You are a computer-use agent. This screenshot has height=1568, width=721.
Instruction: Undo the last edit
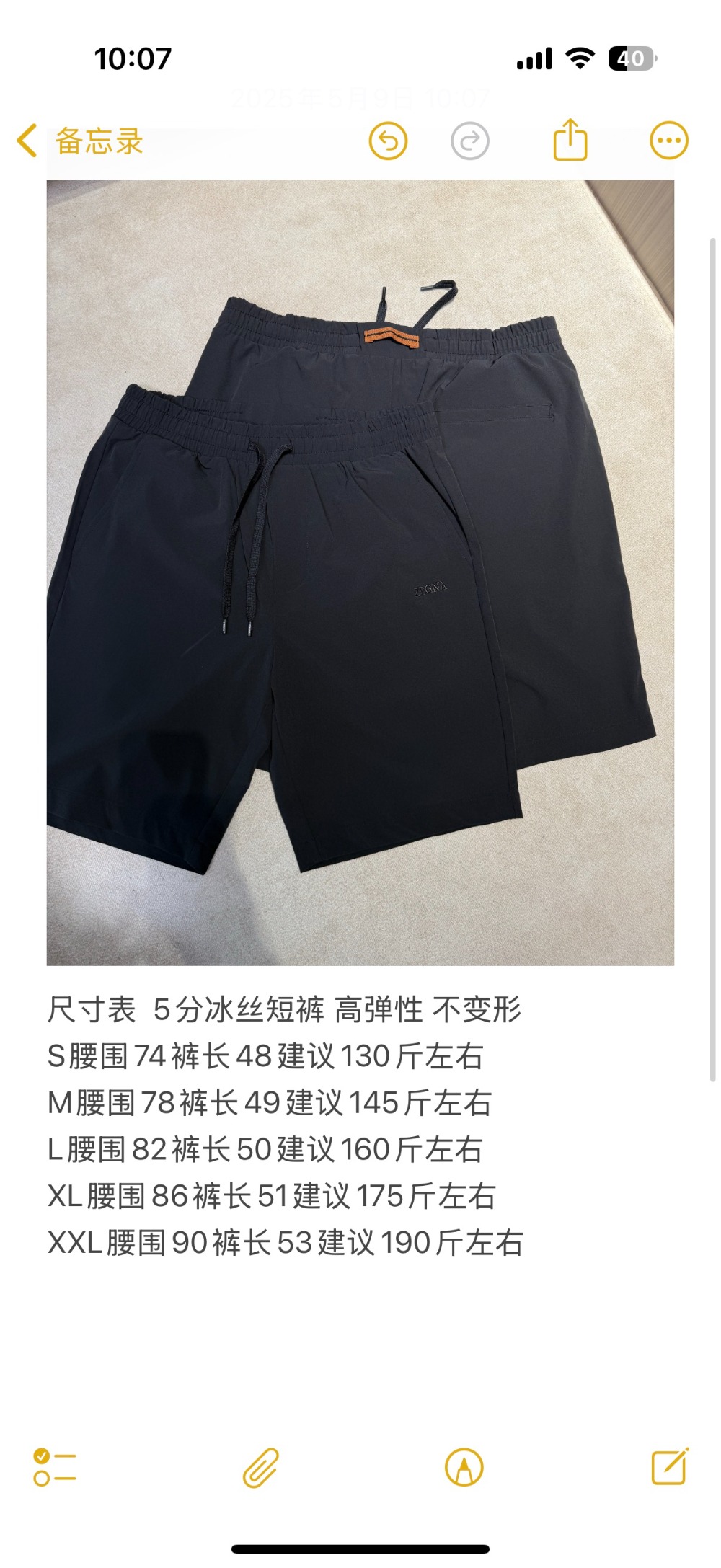click(x=388, y=141)
